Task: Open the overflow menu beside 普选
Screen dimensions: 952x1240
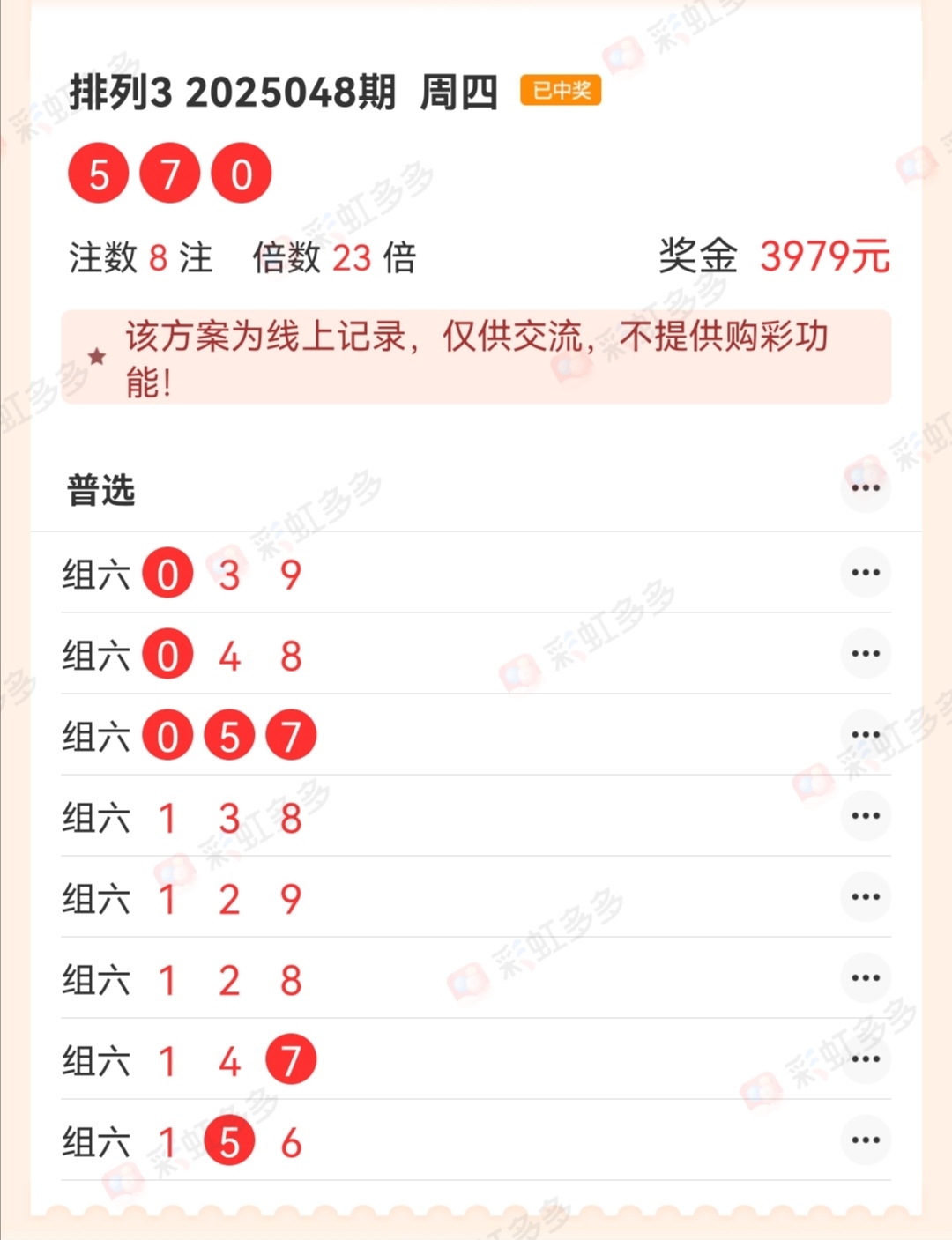Action: [x=866, y=487]
